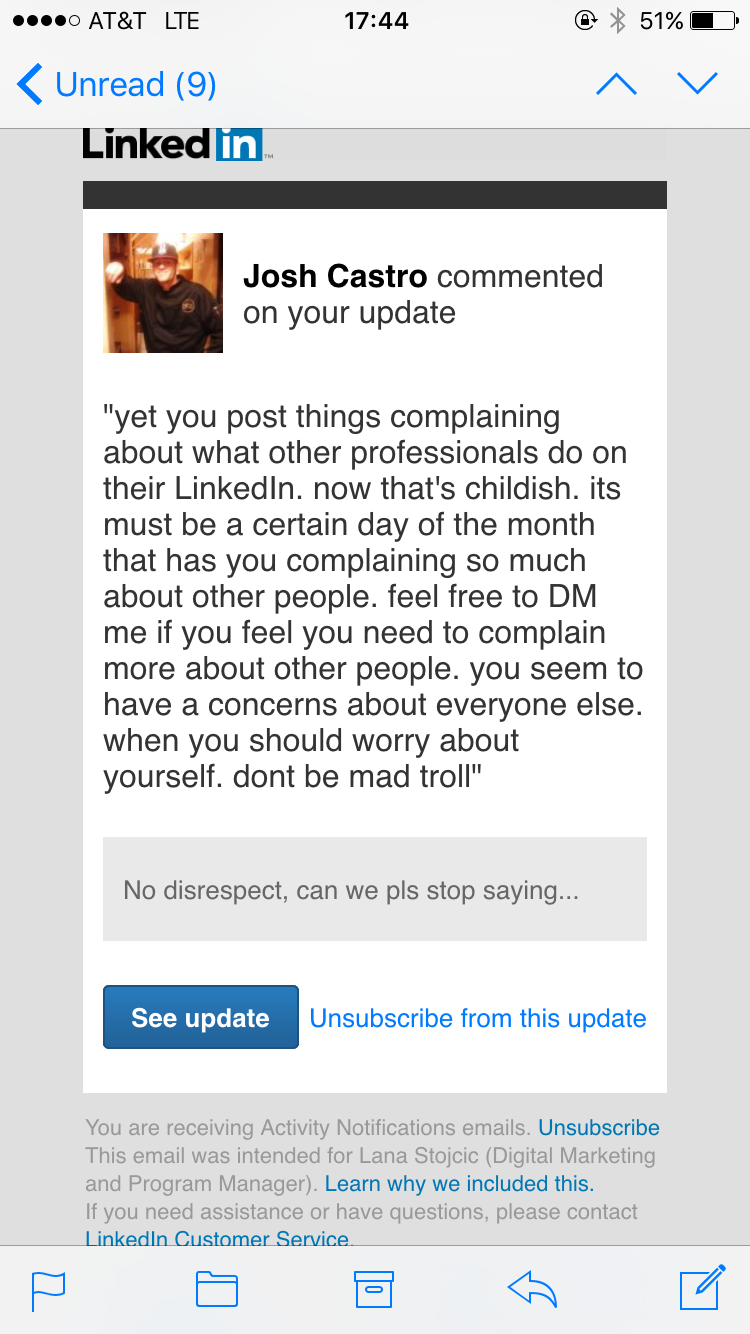Flag this email

(x=49, y=1289)
